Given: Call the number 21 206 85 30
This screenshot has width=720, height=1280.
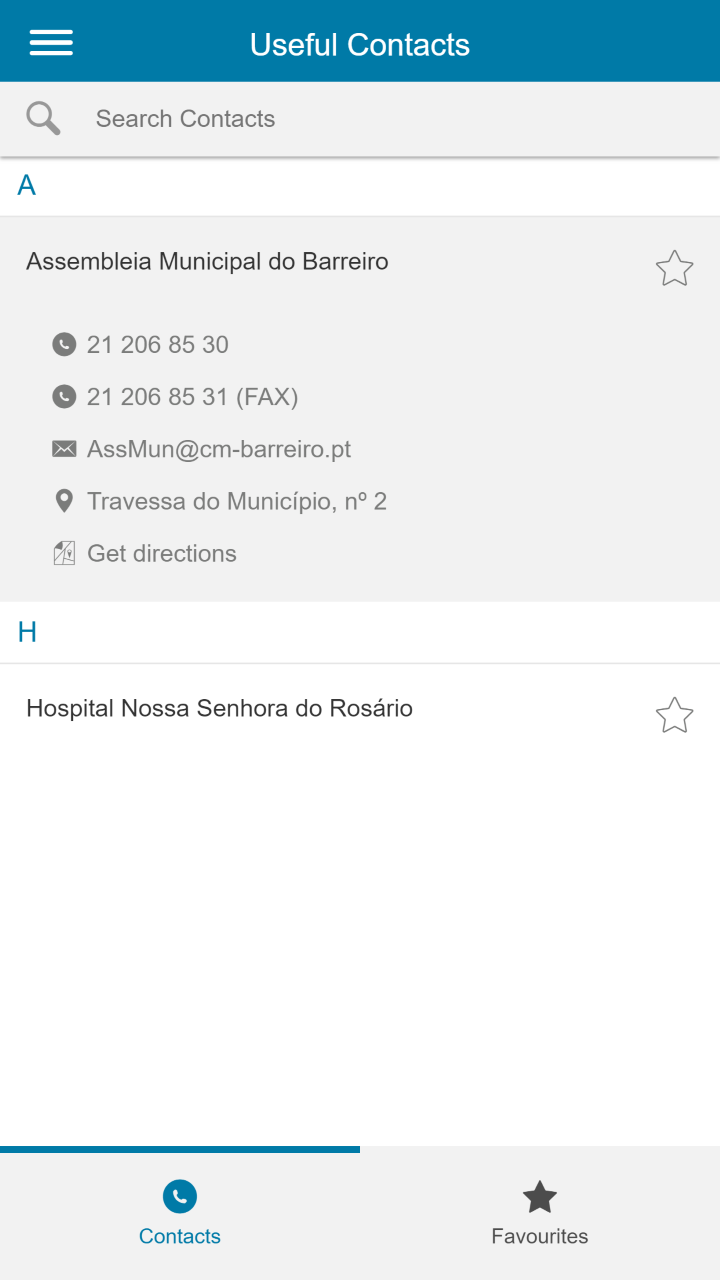Looking at the screenshot, I should coord(157,345).
